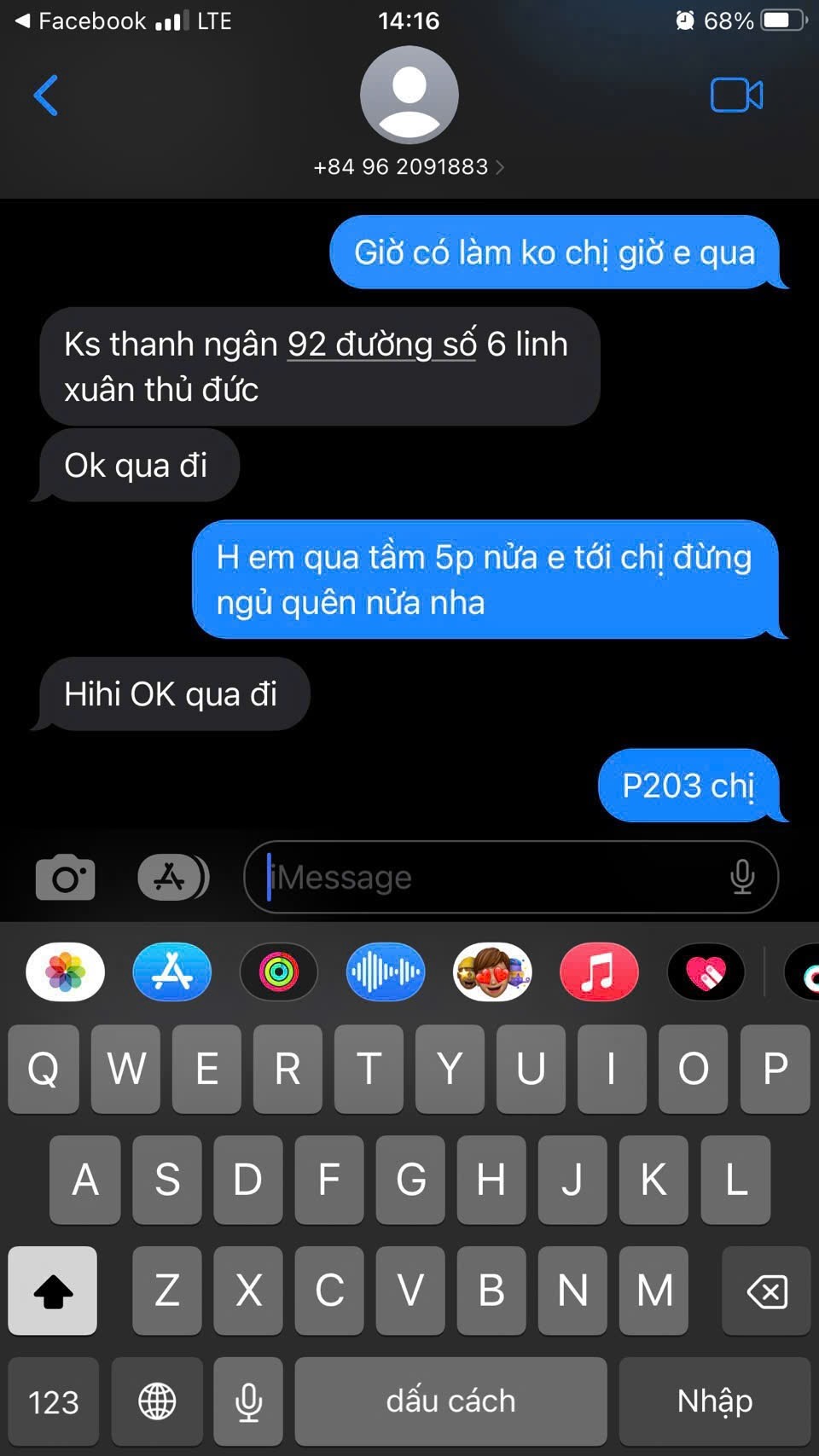Hit the backspace key
Image resolution: width=819 pixels, height=1456 pixels.
(765, 1291)
